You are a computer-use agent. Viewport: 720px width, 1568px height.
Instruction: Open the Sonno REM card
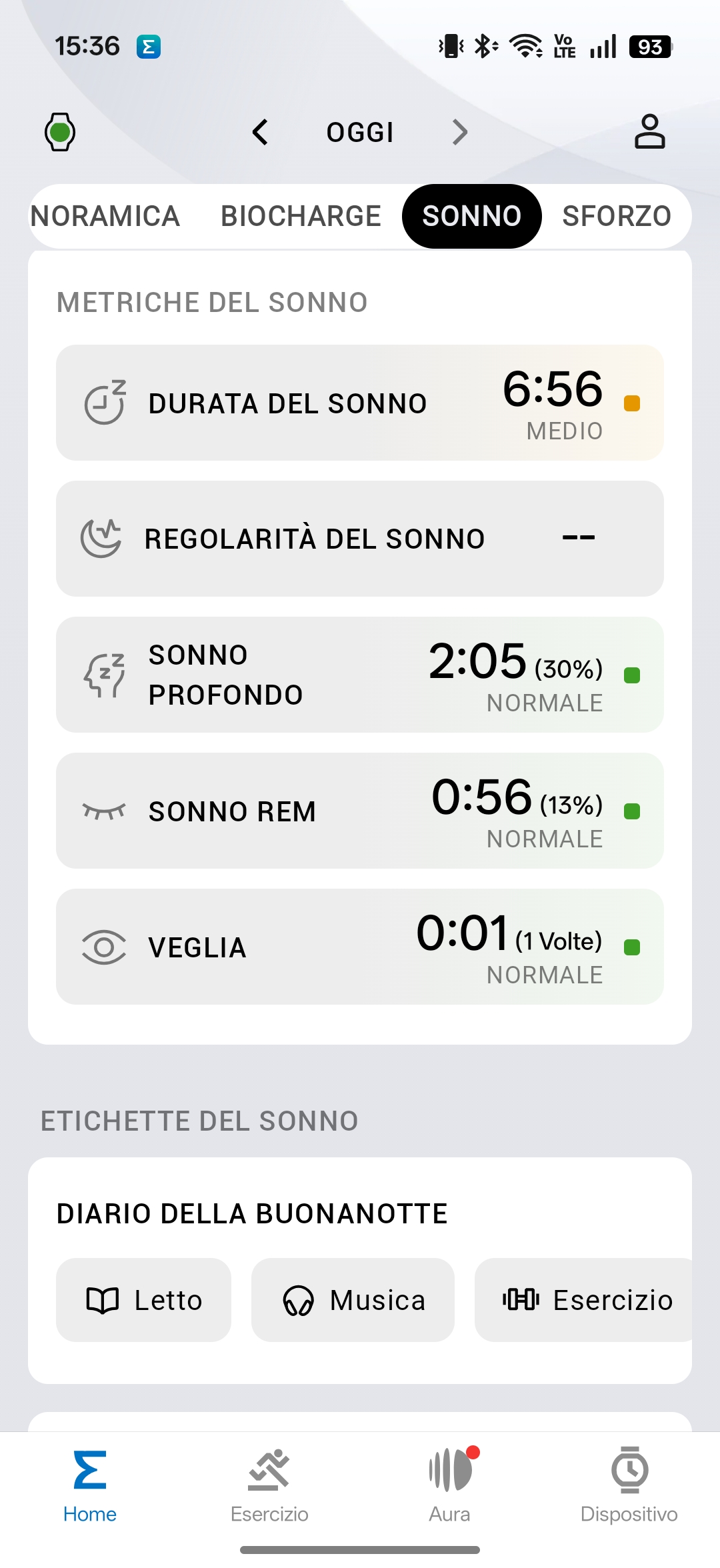tap(360, 811)
